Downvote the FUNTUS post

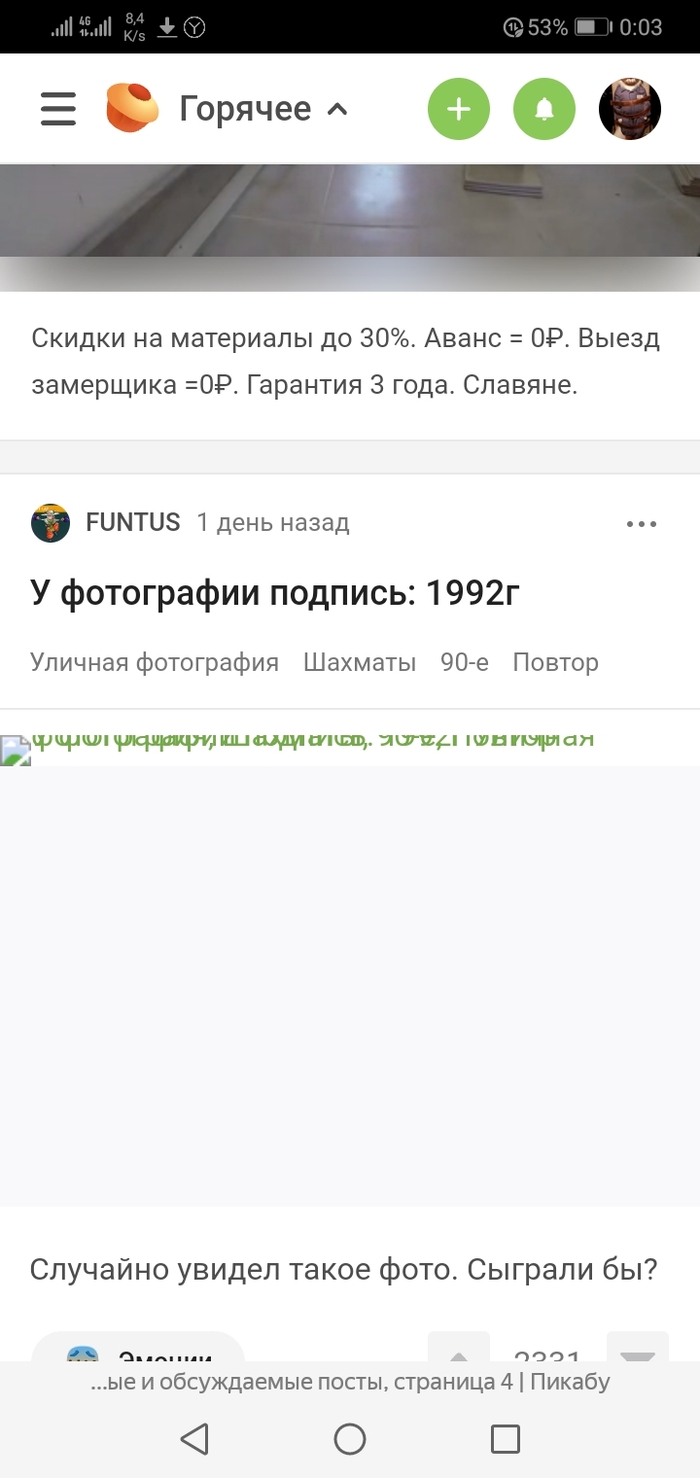click(637, 1350)
